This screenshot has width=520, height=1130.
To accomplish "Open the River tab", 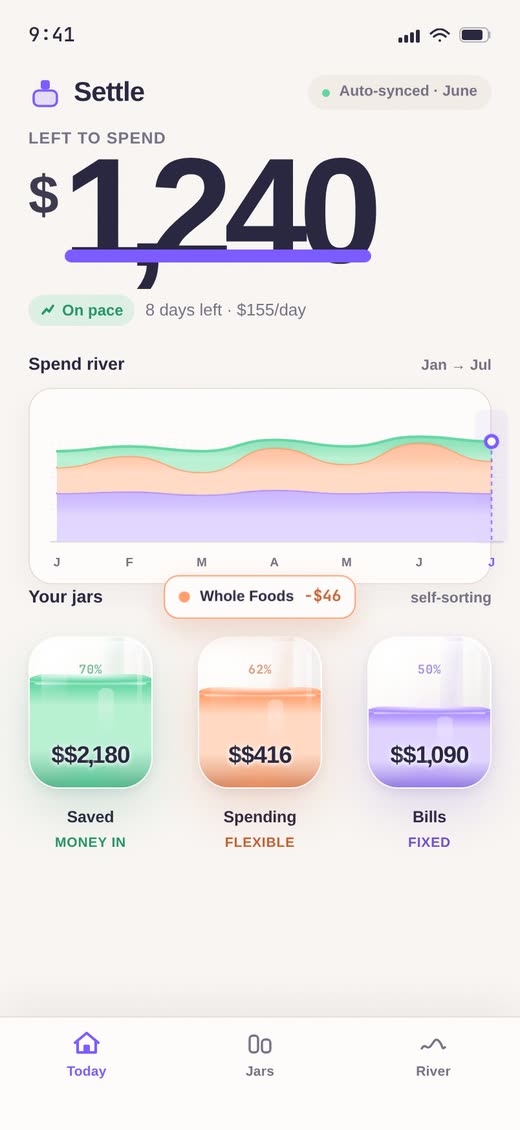I will pyautogui.click(x=433, y=1055).
